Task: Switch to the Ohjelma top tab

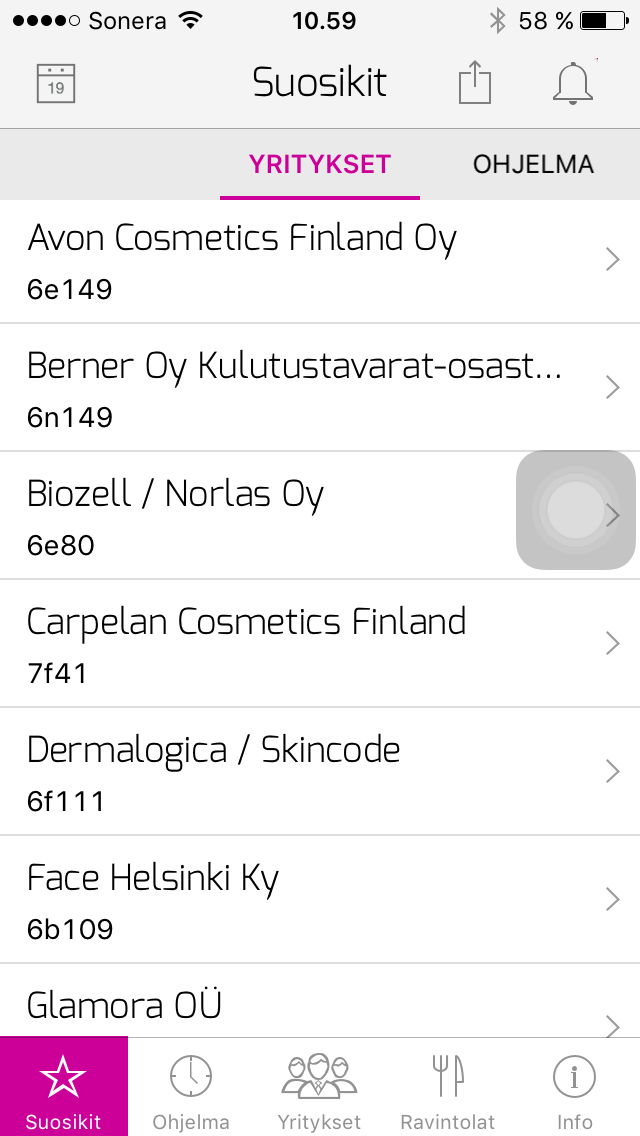Action: [x=533, y=164]
